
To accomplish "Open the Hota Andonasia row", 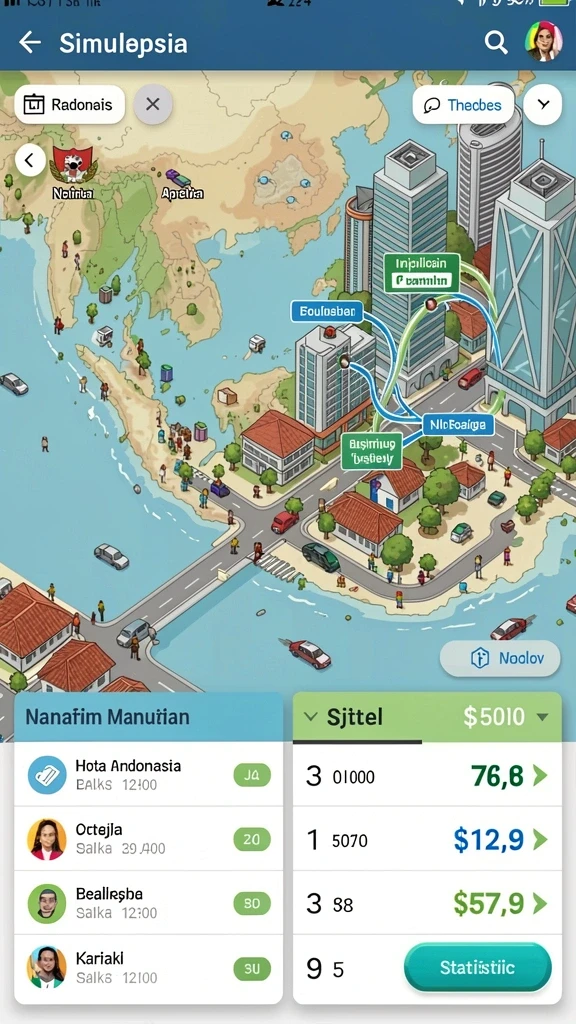I will [x=148, y=775].
